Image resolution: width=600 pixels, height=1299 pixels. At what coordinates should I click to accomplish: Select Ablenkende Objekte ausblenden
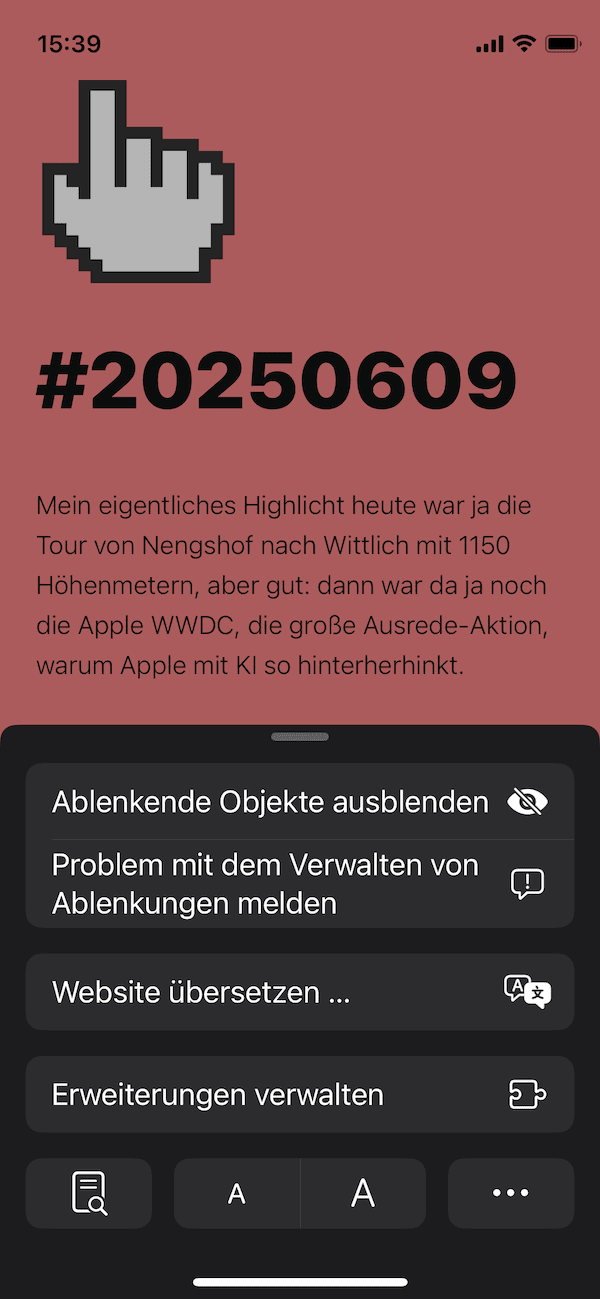pyautogui.click(x=299, y=802)
